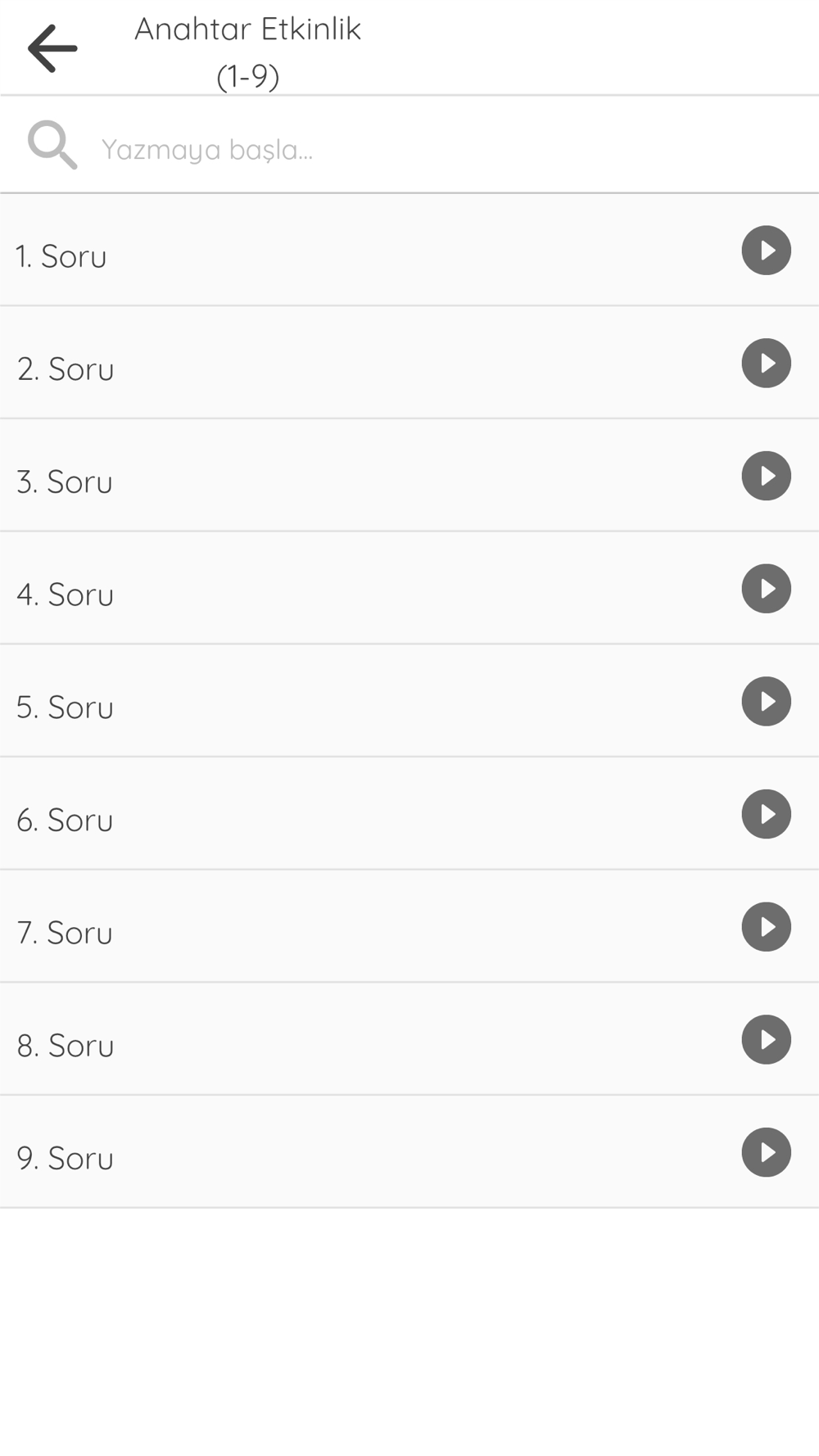The height and width of the screenshot is (1456, 819).
Task: Go back using the arrow icon
Action: tap(52, 48)
